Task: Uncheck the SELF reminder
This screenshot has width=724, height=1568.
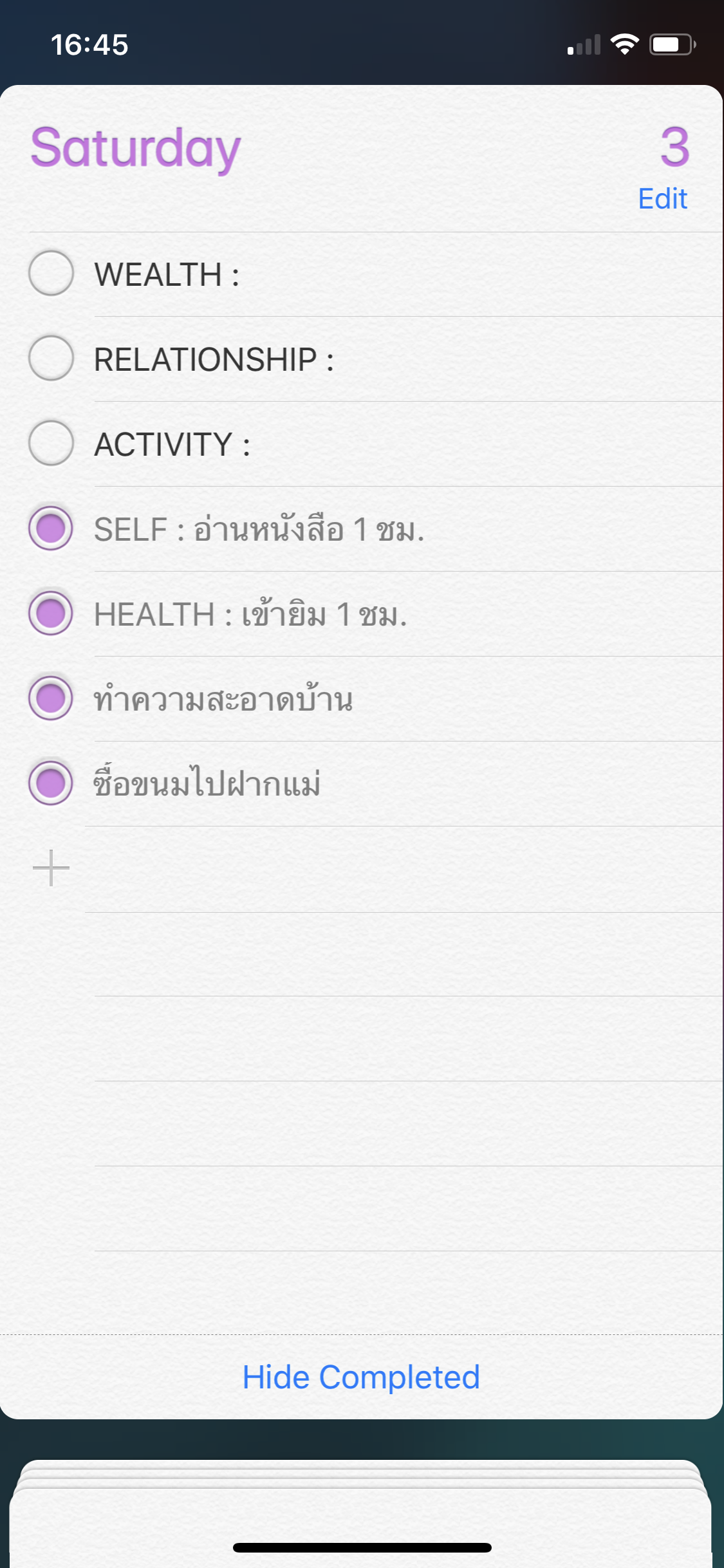Action: click(x=51, y=528)
